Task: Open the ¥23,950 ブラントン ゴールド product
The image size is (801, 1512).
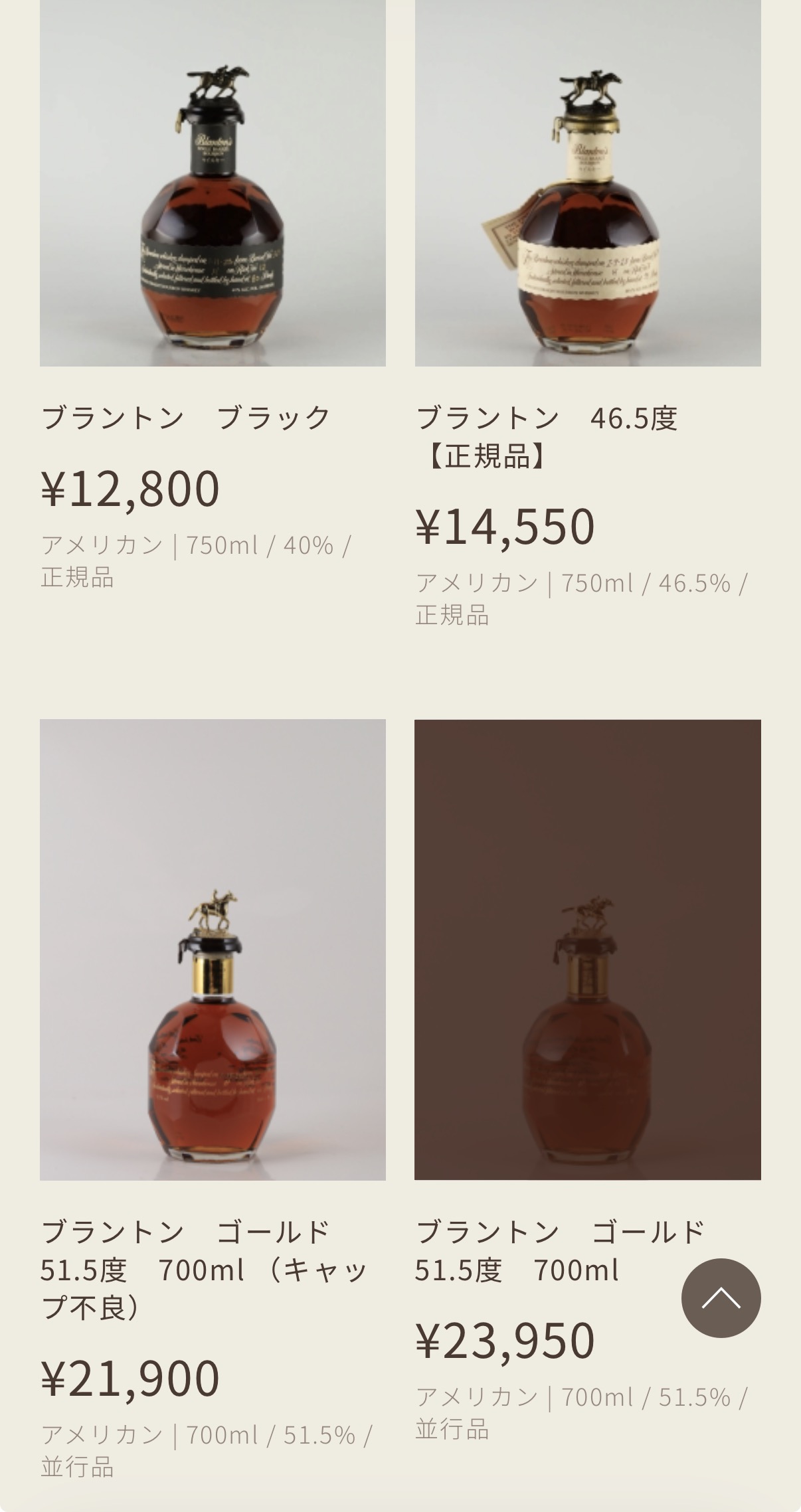Action: 587,950
